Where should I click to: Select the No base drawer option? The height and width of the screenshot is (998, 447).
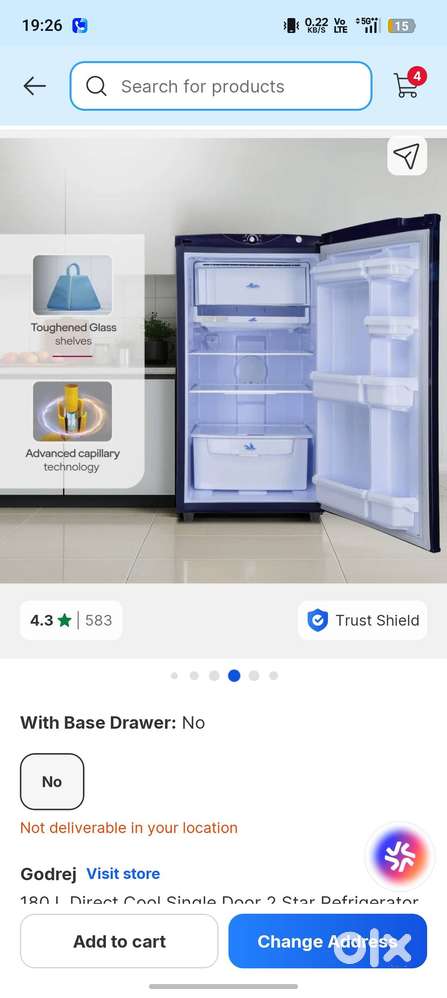point(52,782)
